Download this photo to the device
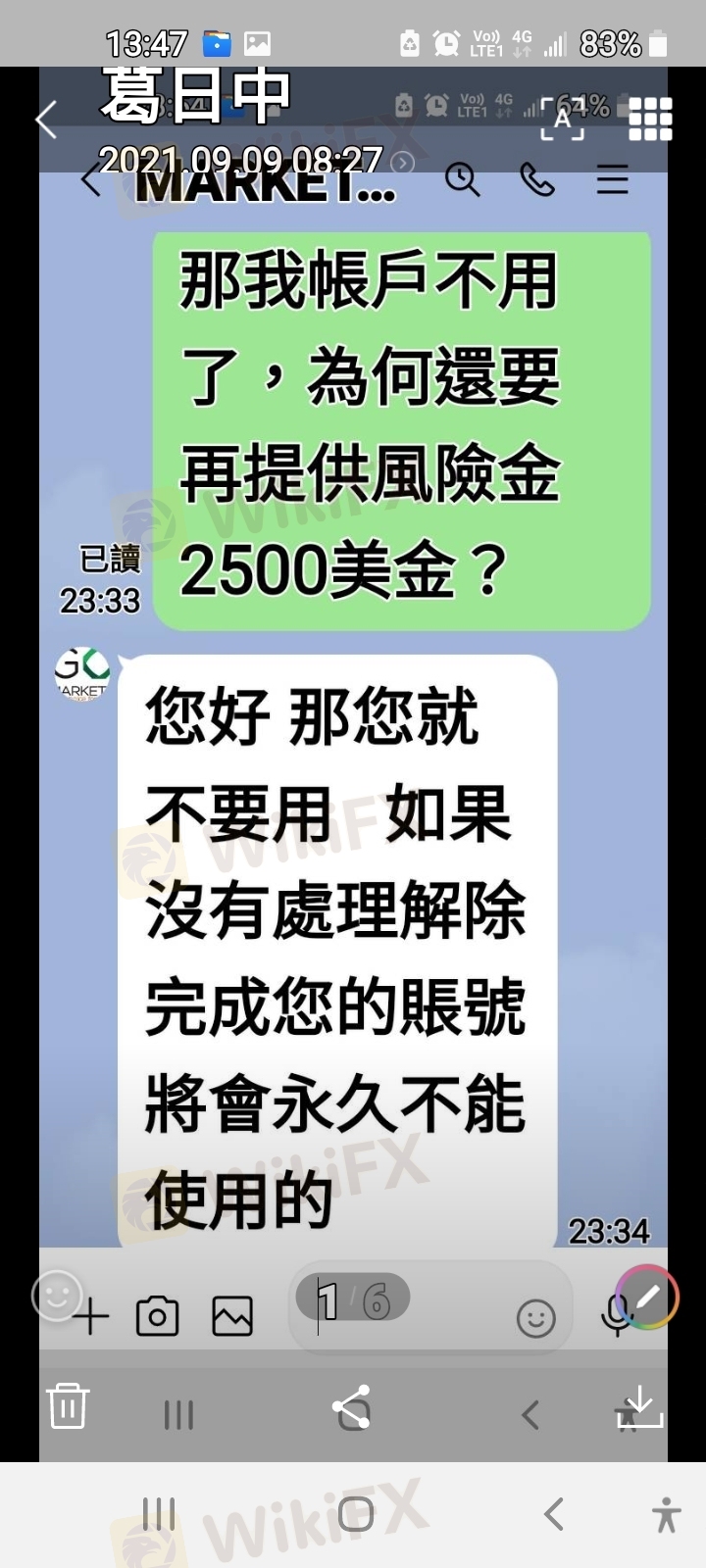 click(x=640, y=1405)
